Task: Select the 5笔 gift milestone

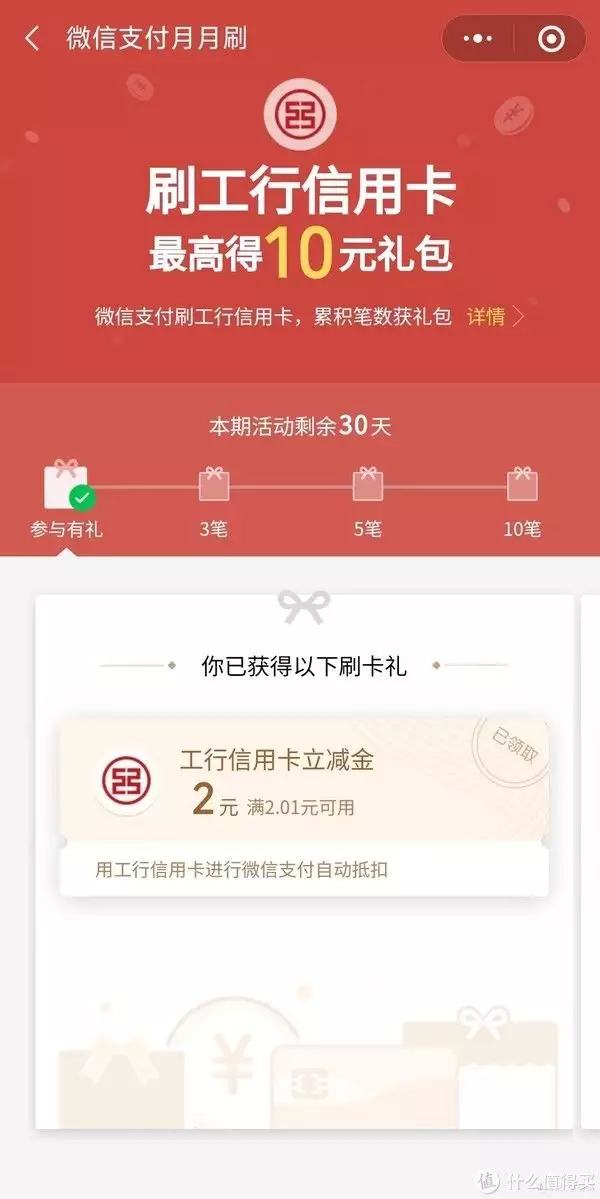Action: tap(367, 498)
